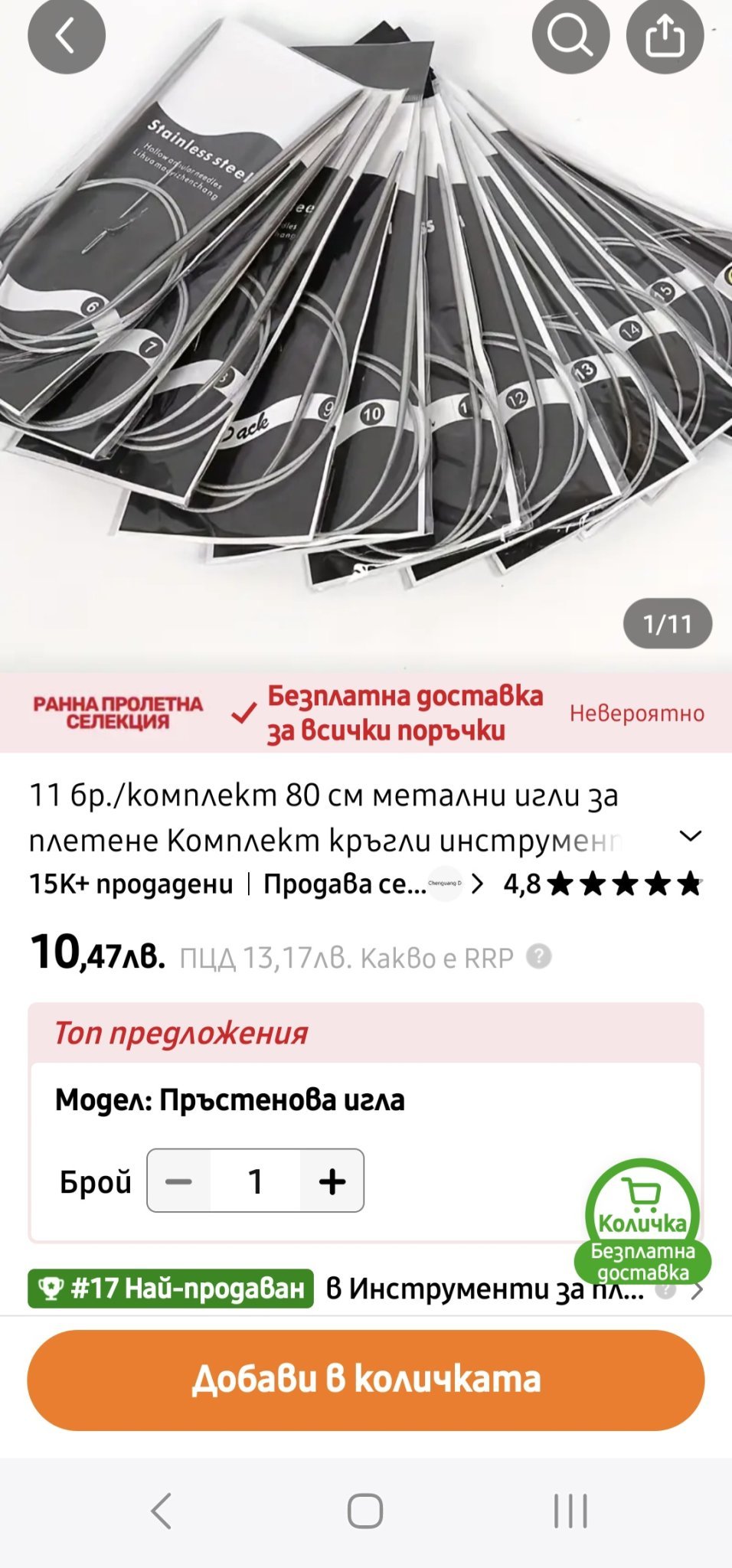
Task: Open the #17 Най-продаван ranking
Action: point(171,1289)
